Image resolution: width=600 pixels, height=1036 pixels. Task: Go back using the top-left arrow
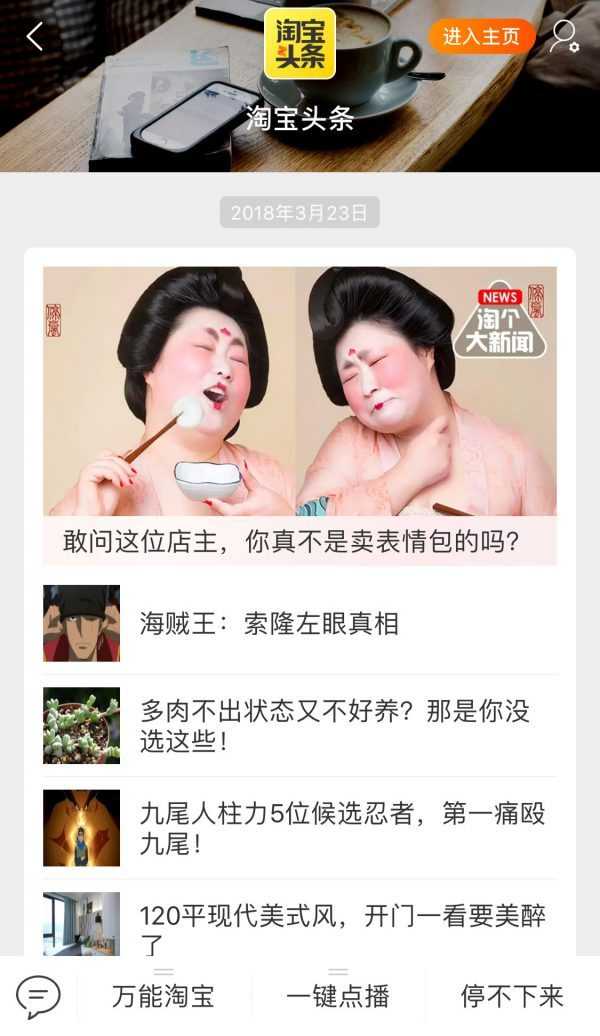(35, 37)
